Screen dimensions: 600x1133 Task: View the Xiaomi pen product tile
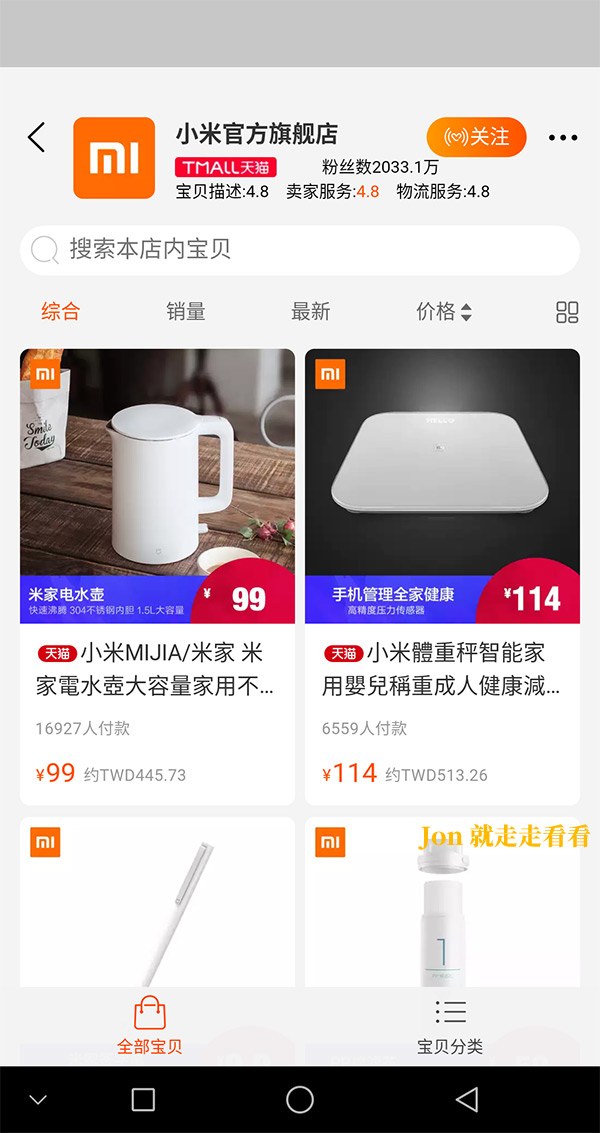tap(157, 902)
